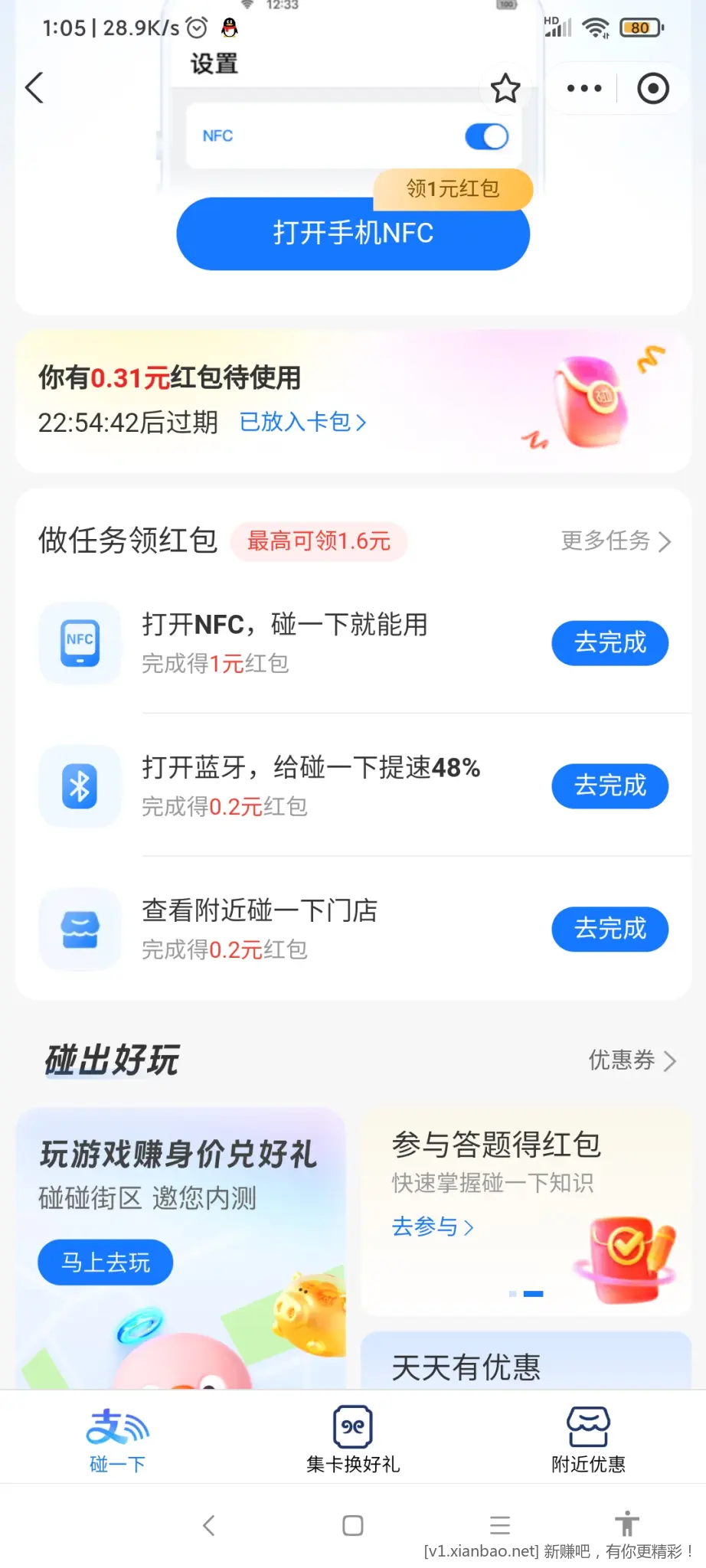Open the 优惠券 coupon list
Image resolution: width=706 pixels, height=1568 pixels.
click(x=632, y=1061)
